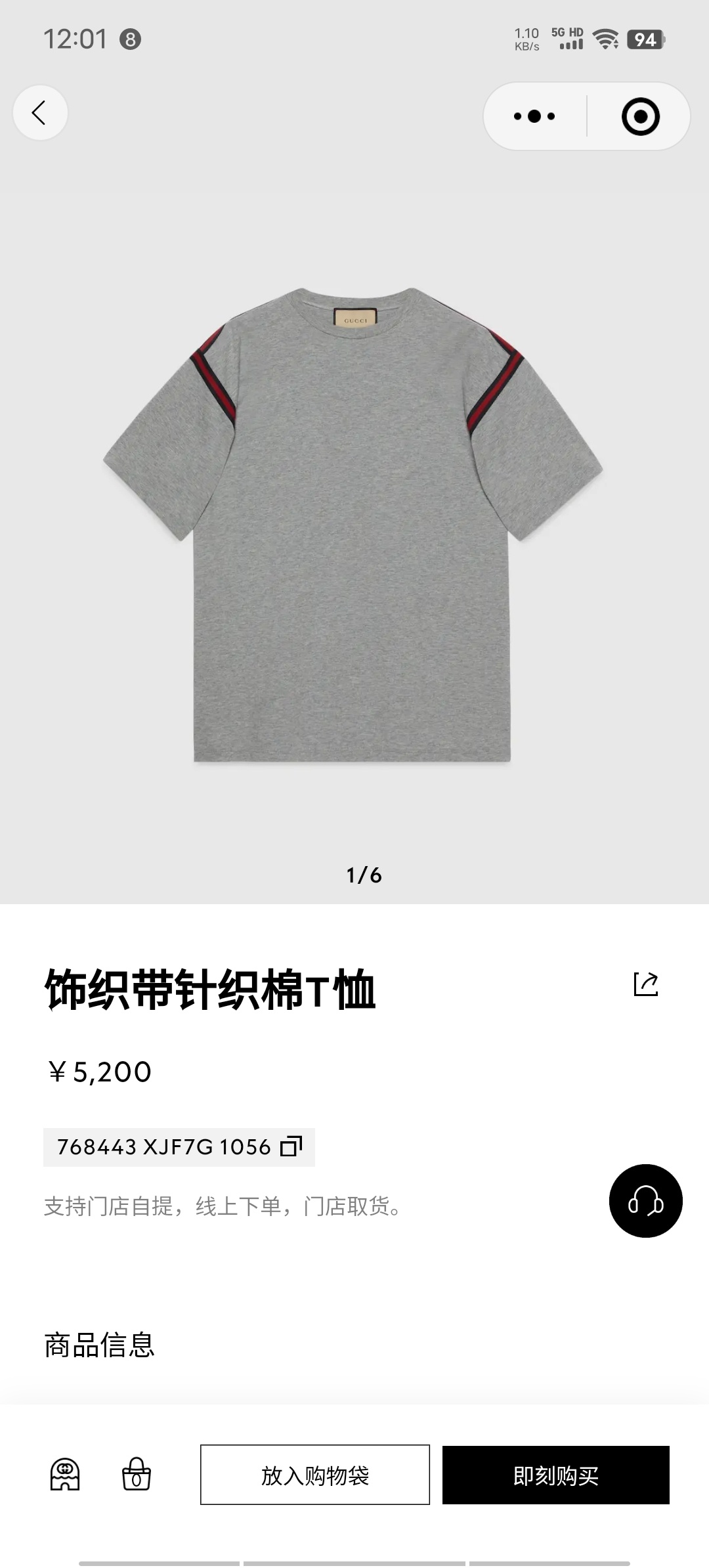Go back to the previous page

click(40, 113)
